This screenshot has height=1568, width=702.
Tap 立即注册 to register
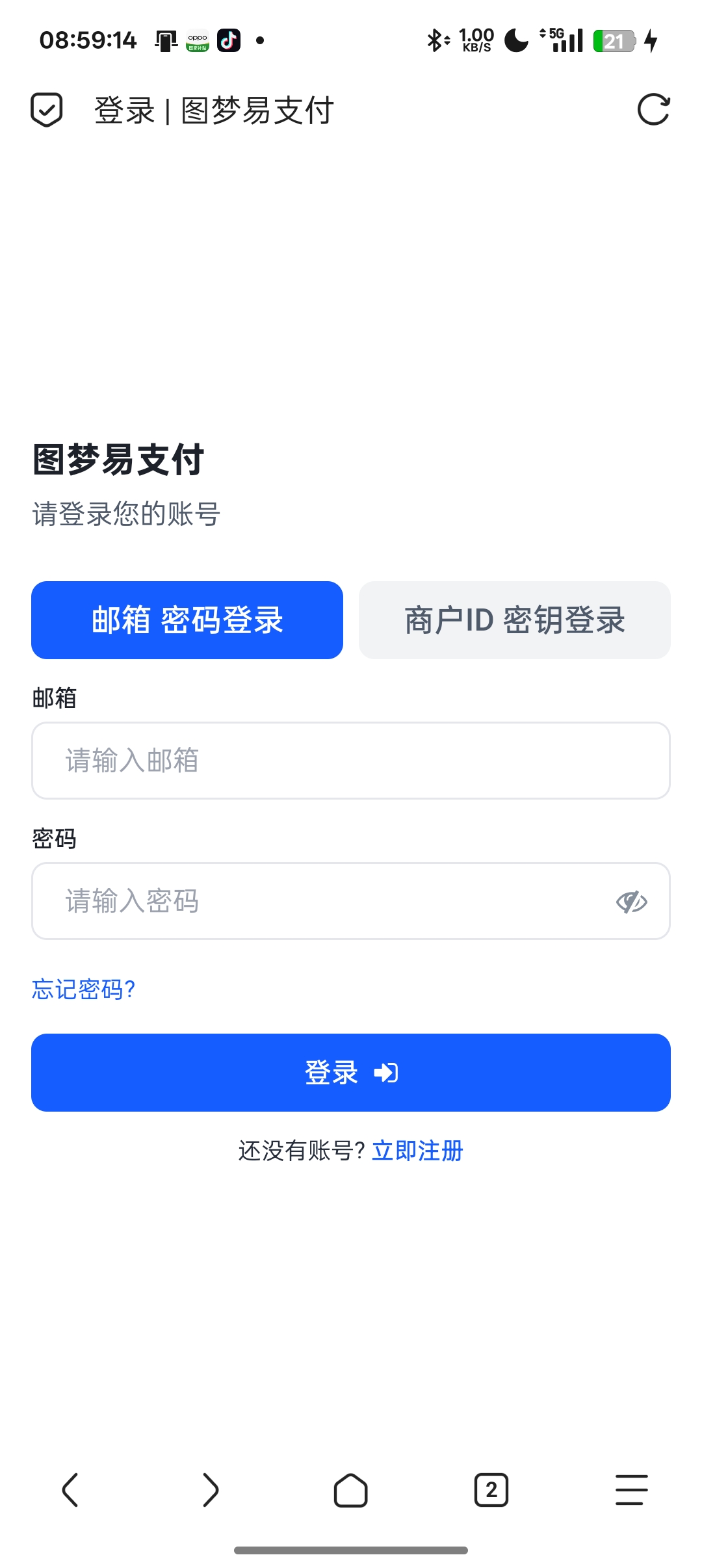pyautogui.click(x=418, y=1151)
